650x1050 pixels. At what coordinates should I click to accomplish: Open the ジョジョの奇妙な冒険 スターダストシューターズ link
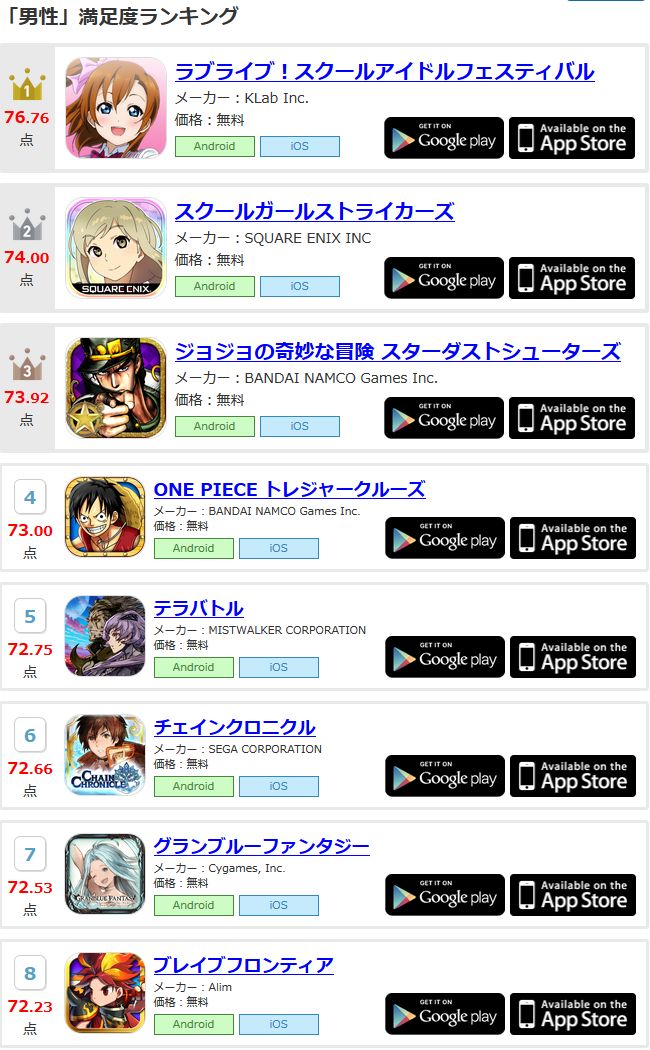[398, 351]
